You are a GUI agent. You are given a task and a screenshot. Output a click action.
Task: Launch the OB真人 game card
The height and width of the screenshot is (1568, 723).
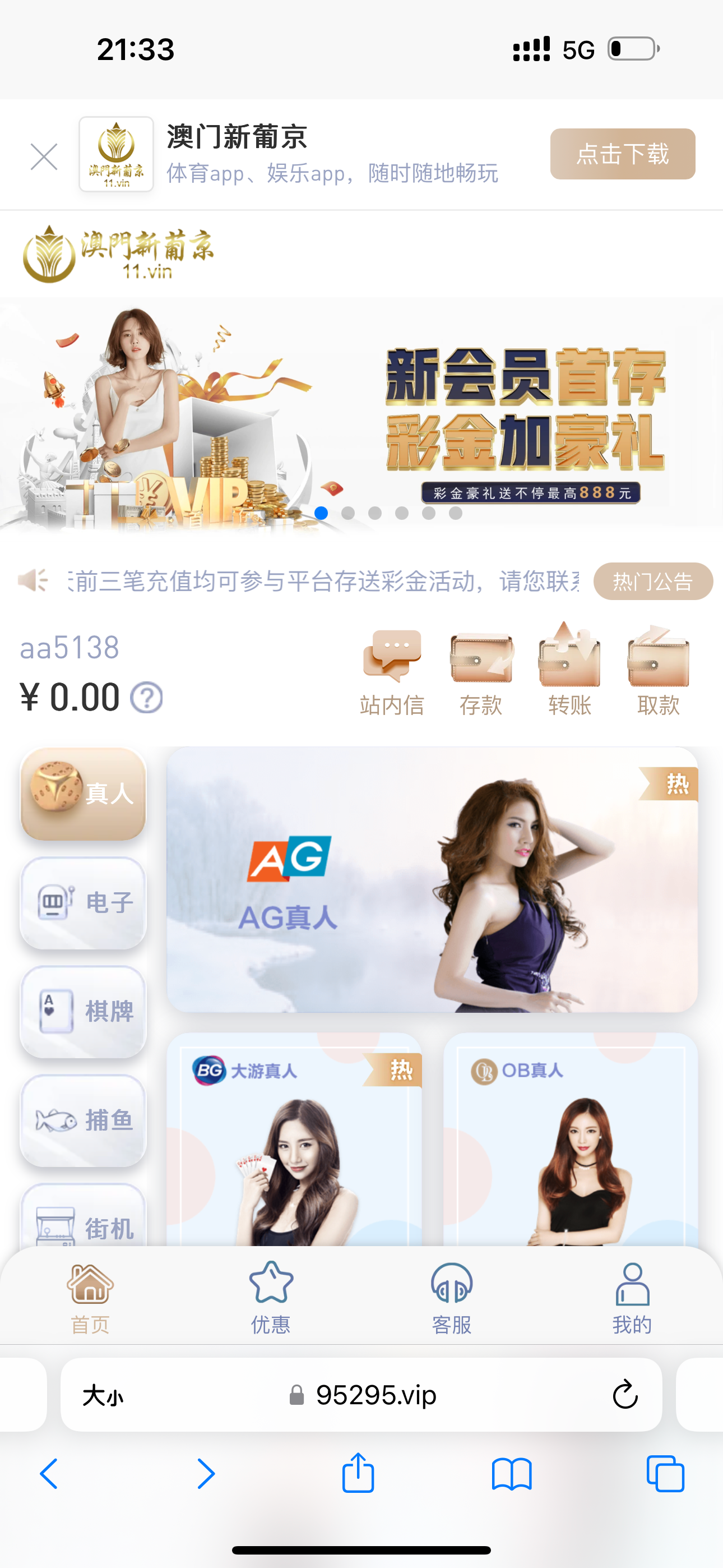point(570,1138)
